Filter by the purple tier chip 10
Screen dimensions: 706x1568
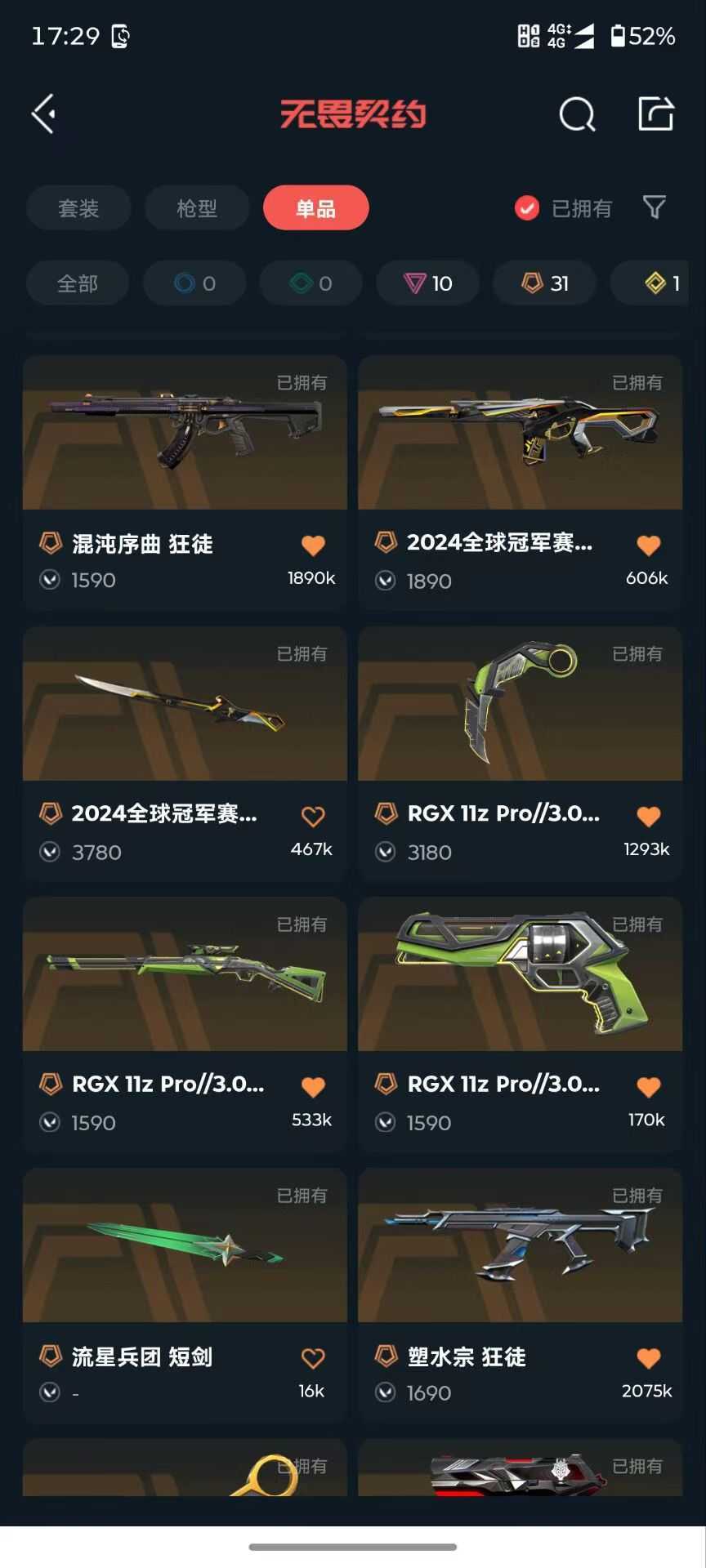pos(427,283)
